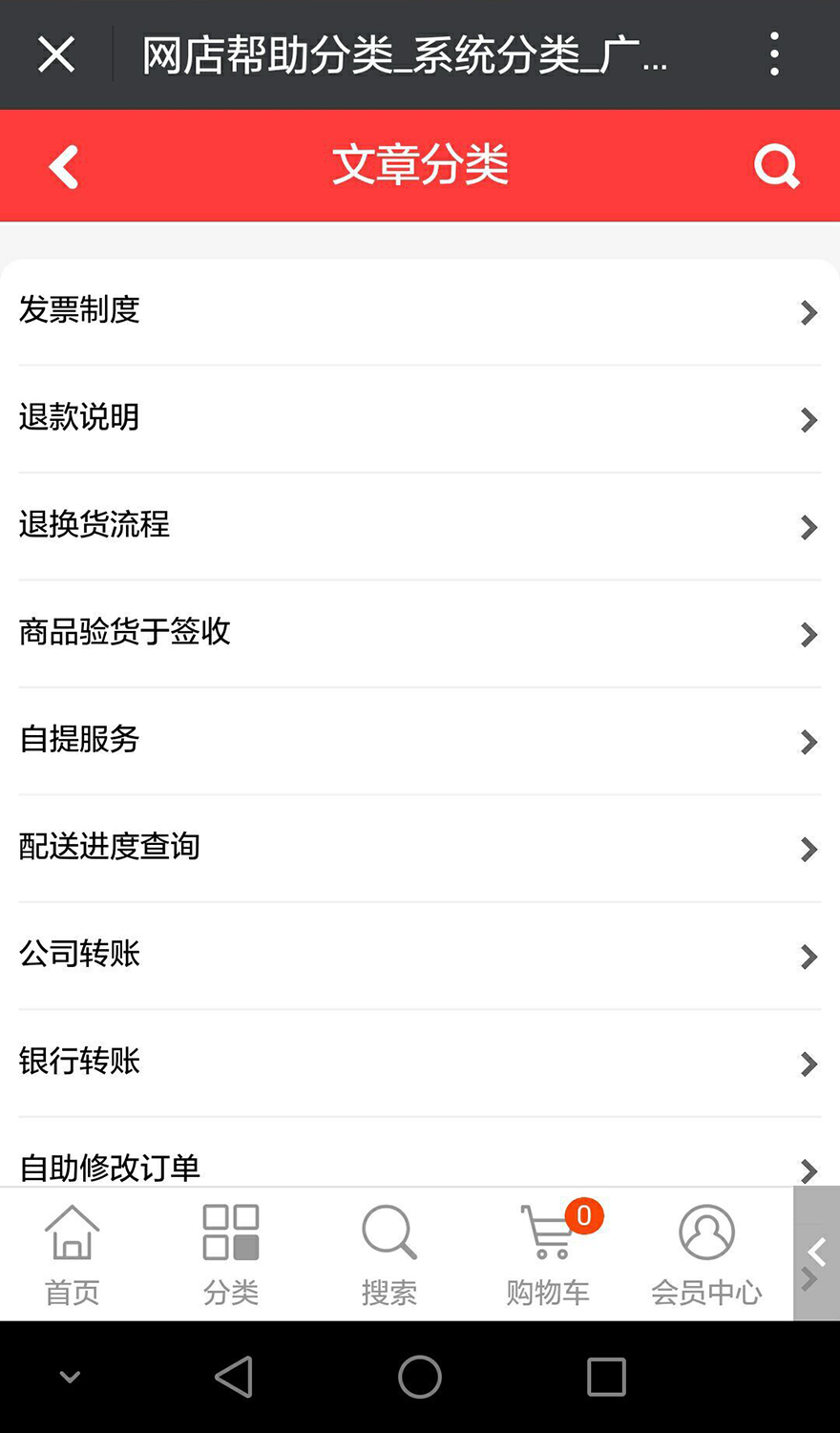This screenshot has width=840, height=1433.
Task: Open 退款说明
Action: [420, 419]
